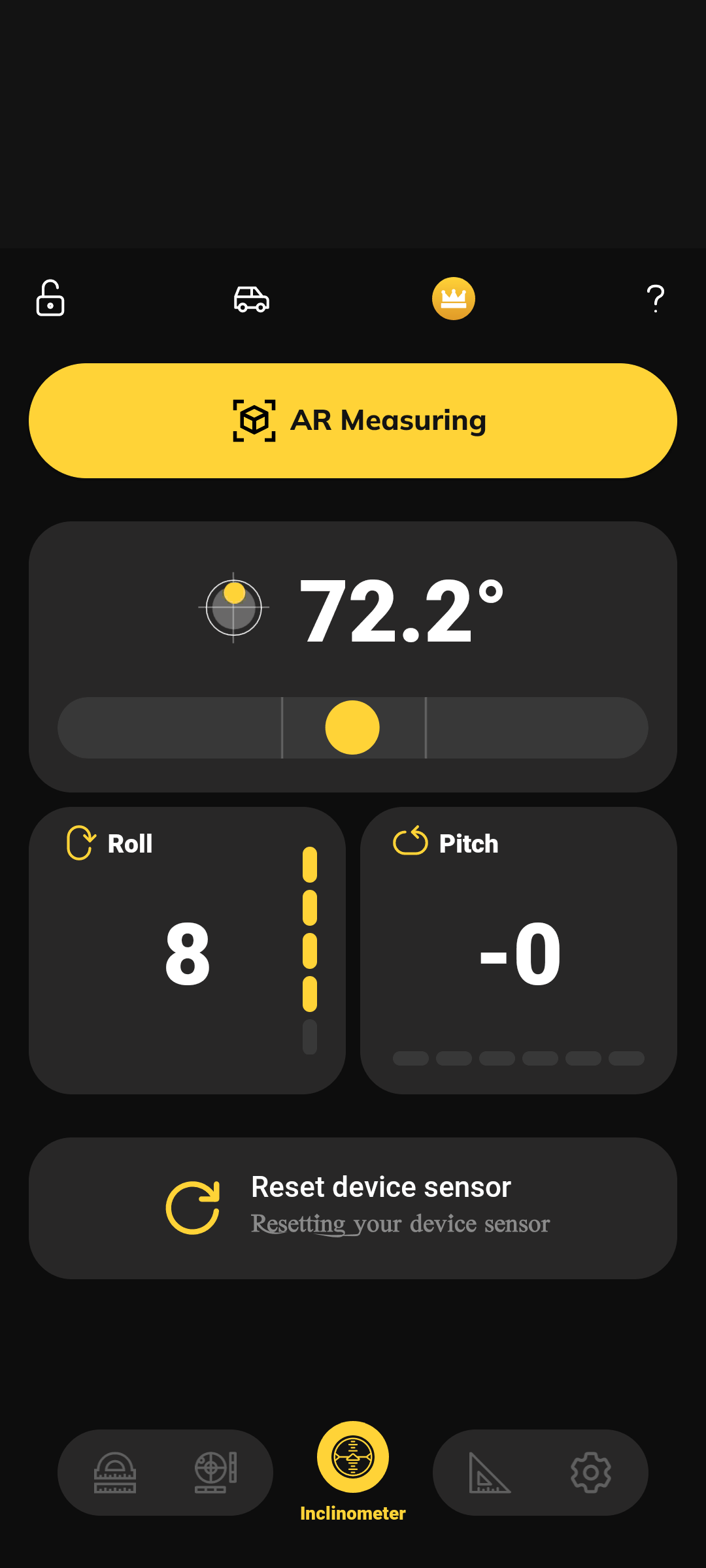Screen dimensions: 706x1568
Task: Open the help question mark
Action: [655, 299]
